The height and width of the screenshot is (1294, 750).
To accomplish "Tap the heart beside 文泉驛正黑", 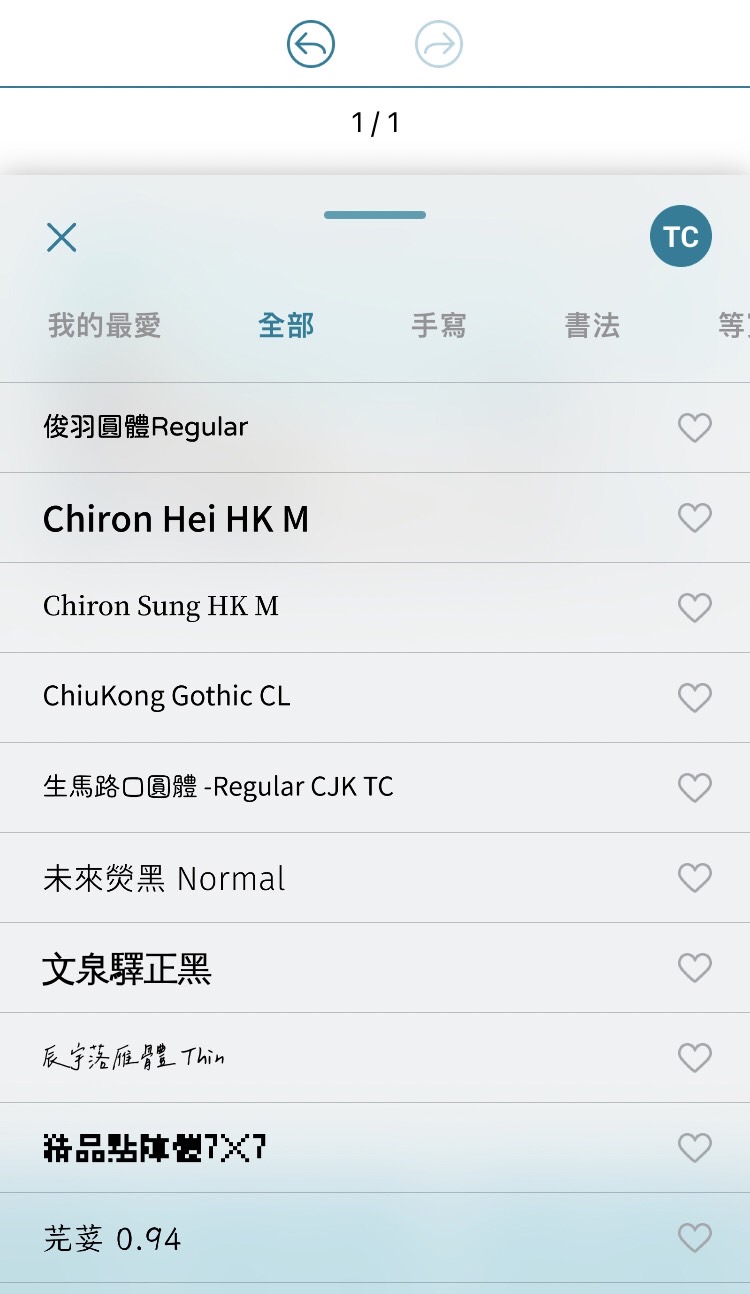I will (x=695, y=968).
